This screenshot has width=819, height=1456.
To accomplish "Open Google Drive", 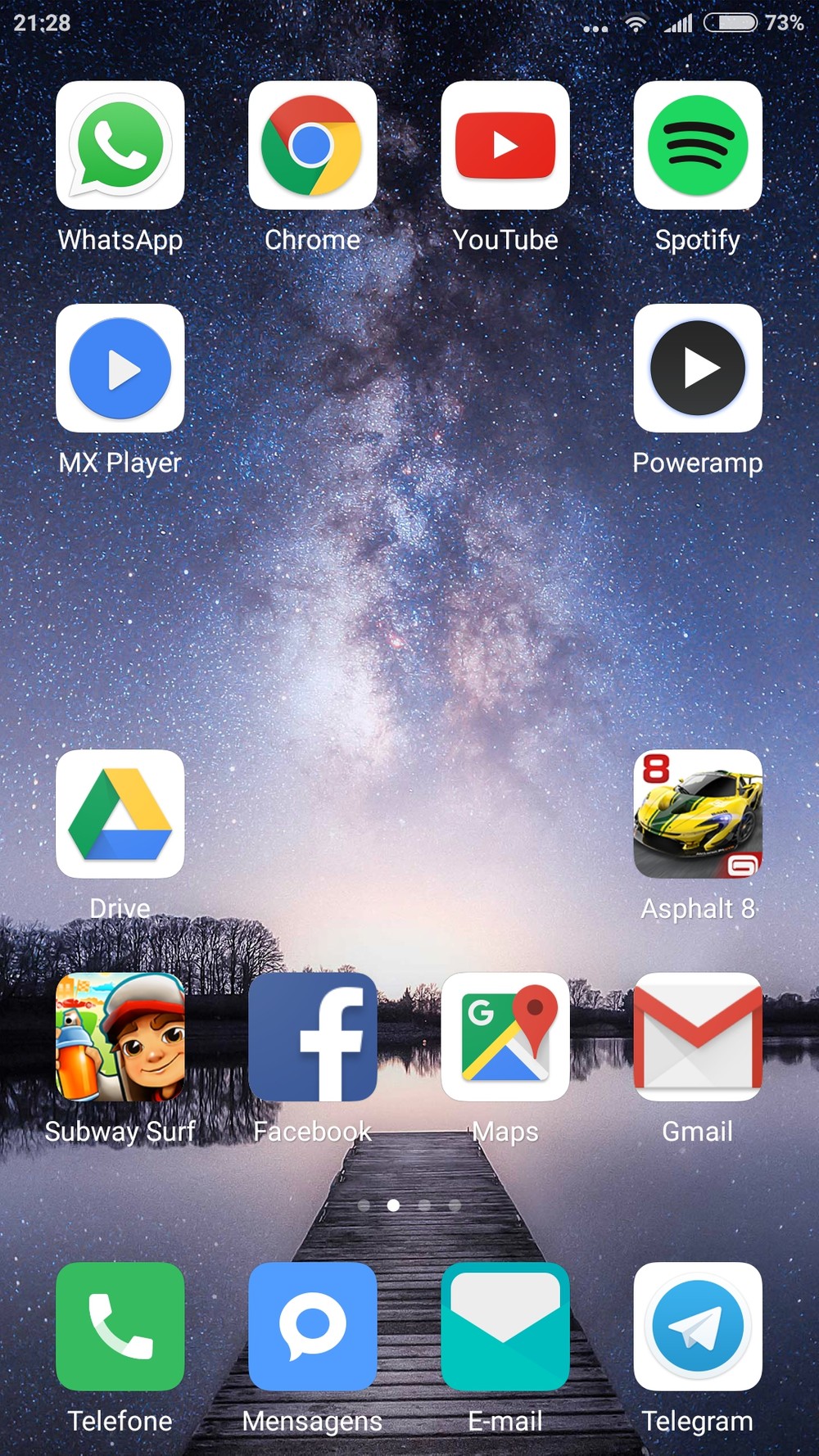I will (x=120, y=814).
